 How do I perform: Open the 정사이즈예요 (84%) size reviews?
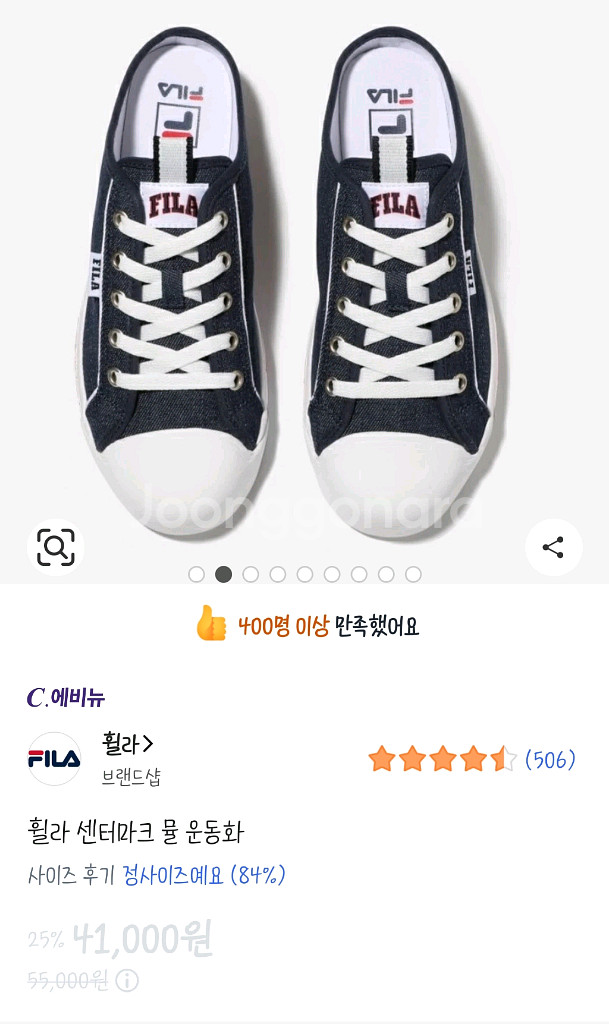coord(204,875)
